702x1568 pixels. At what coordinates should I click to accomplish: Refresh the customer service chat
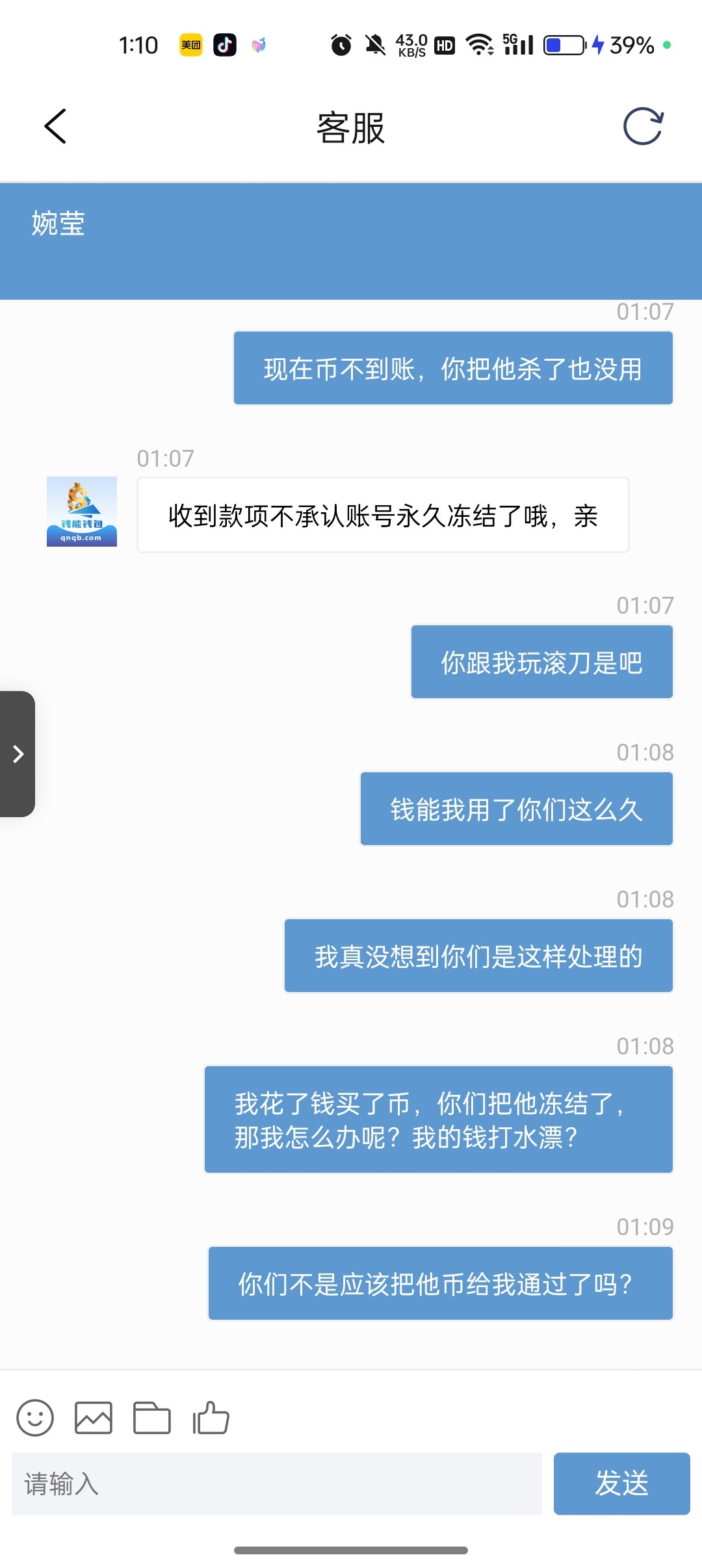tap(642, 126)
